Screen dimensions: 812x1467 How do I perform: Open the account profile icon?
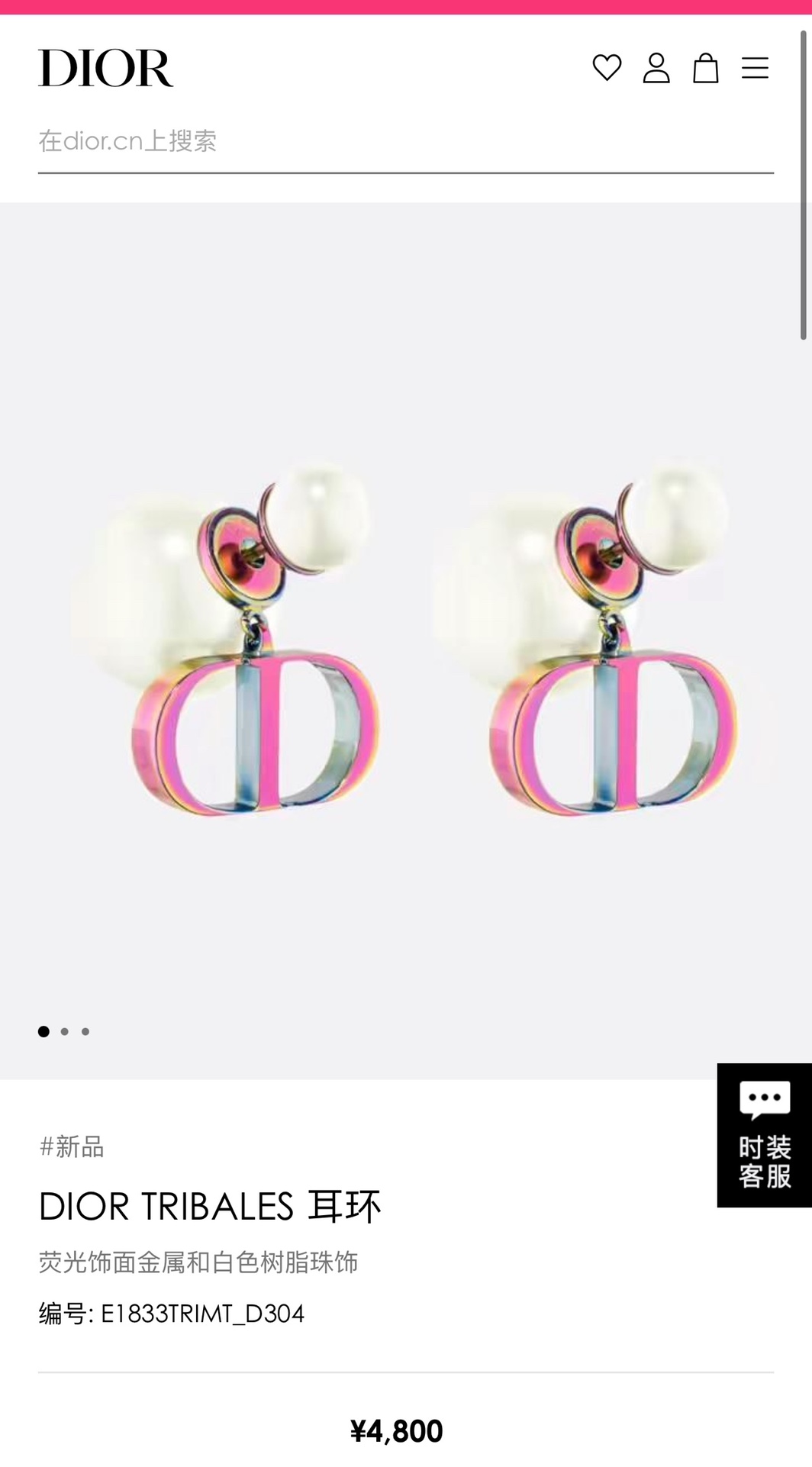point(656,68)
